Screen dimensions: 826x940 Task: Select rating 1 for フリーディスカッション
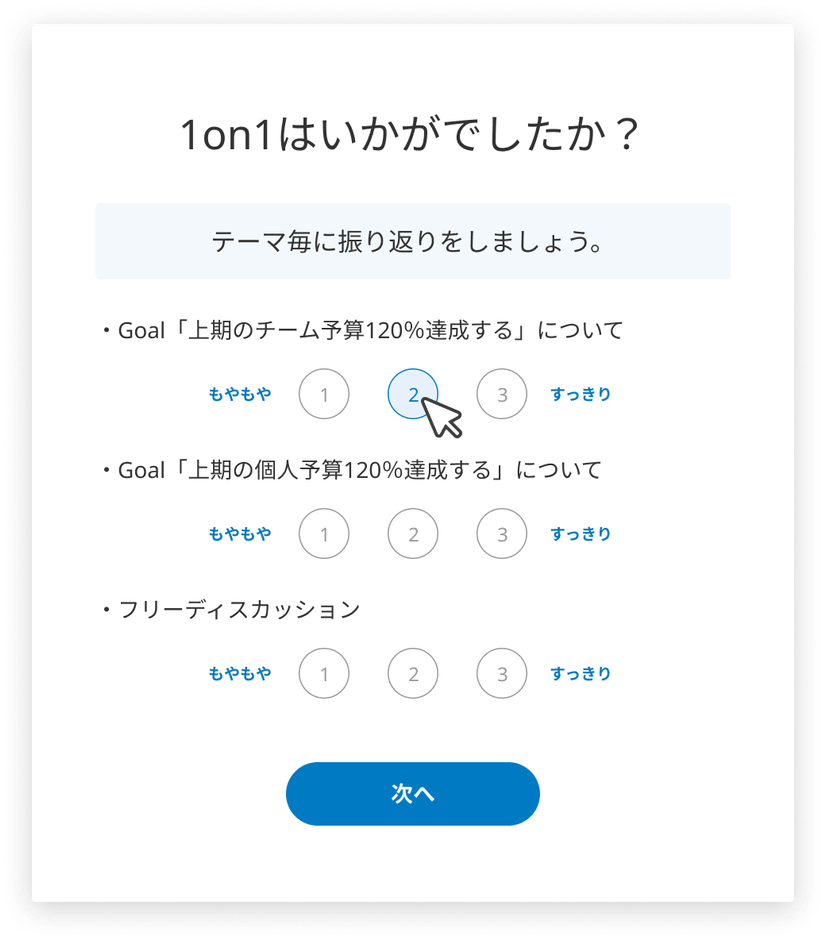pyautogui.click(x=324, y=673)
